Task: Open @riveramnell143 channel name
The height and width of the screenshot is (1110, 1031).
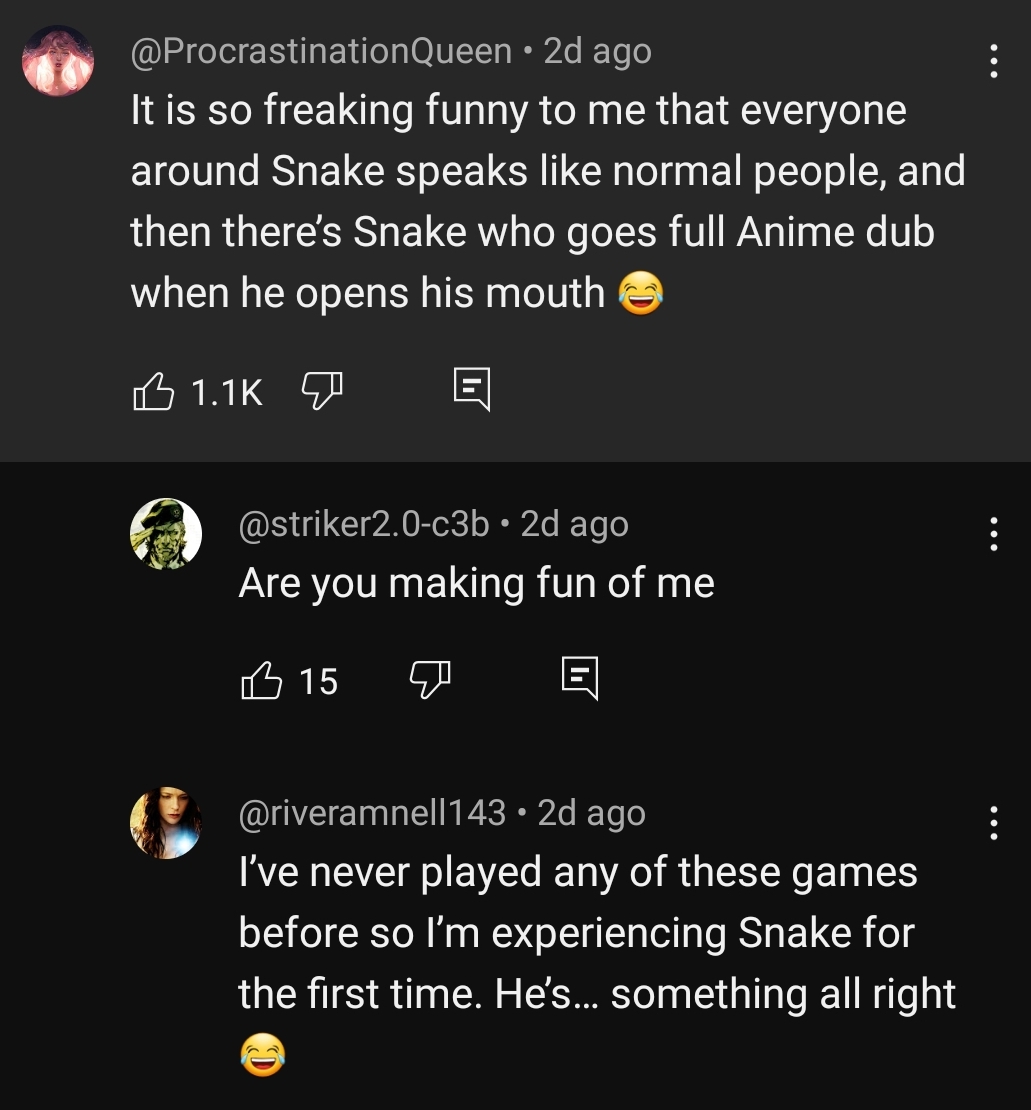Action: coord(372,813)
